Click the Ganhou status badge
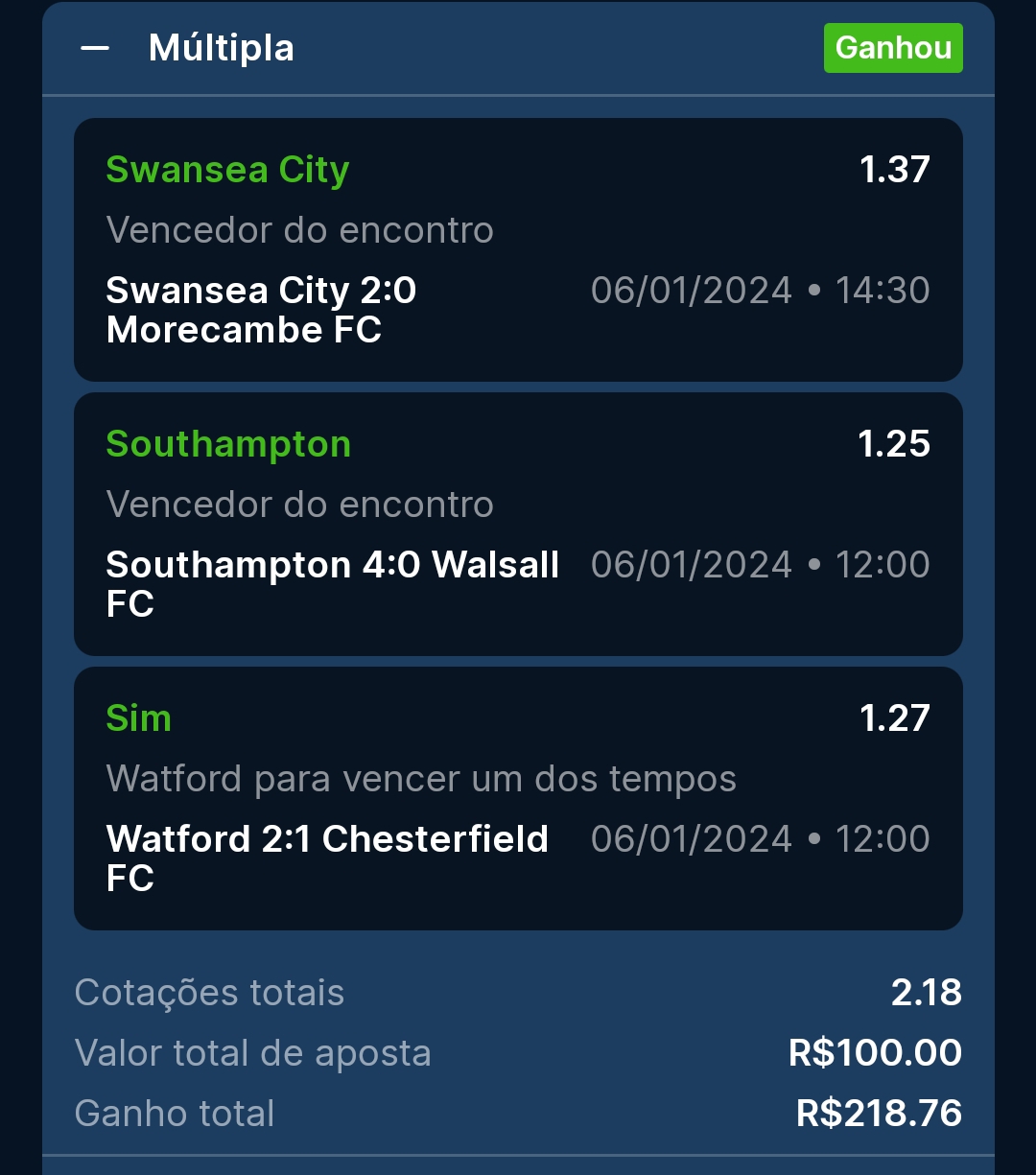1036x1175 pixels. tap(893, 47)
